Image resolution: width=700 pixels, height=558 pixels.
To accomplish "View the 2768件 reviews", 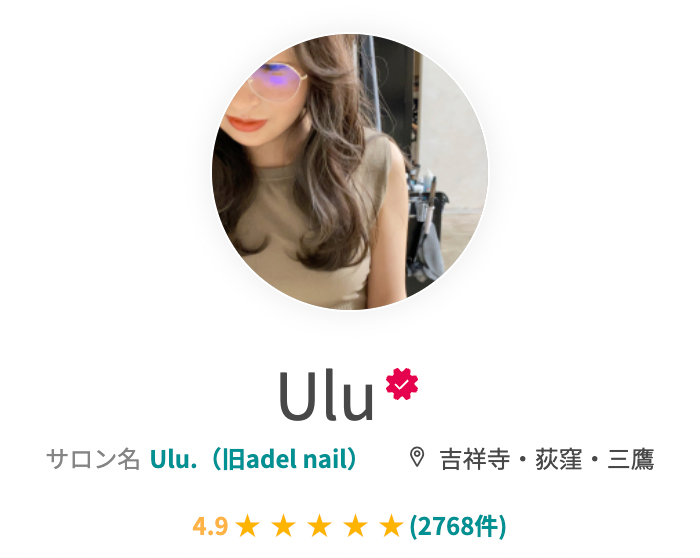I will click(x=457, y=525).
